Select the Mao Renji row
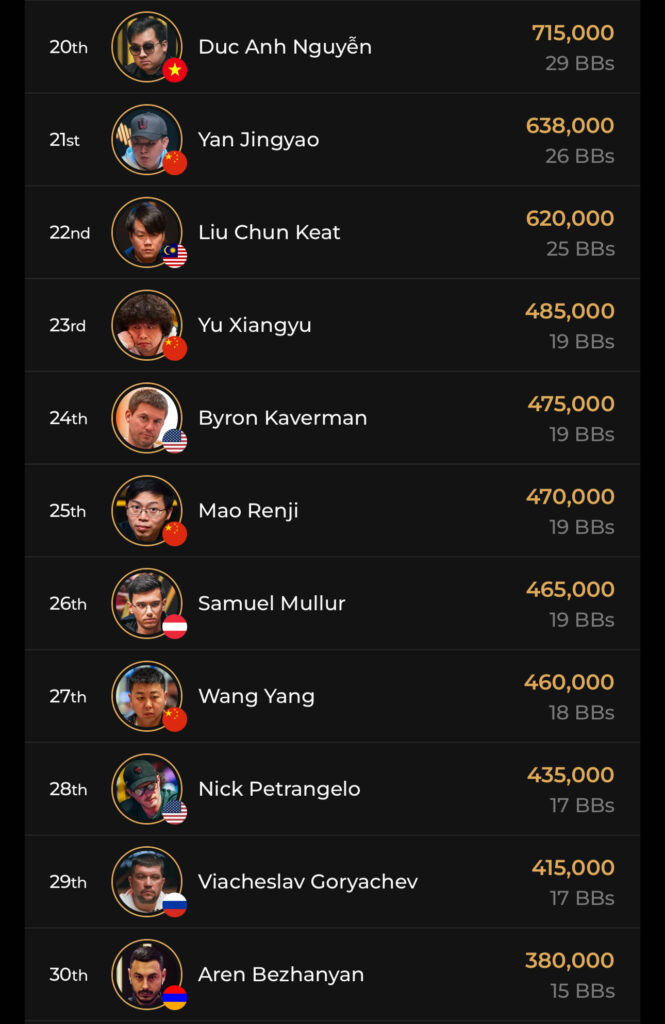Screen dimensions: 665x1024 [x=248, y=510]
